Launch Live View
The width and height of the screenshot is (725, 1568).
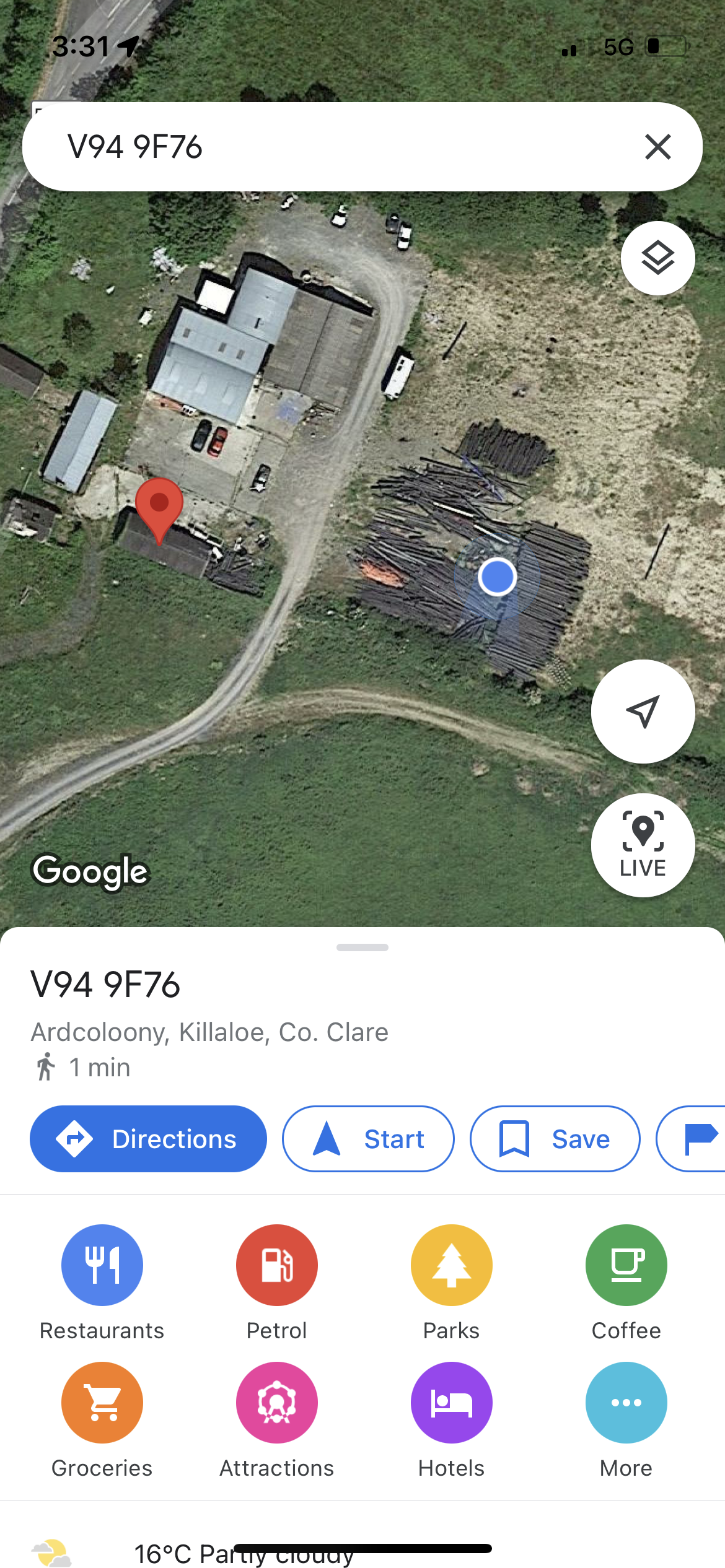643,845
